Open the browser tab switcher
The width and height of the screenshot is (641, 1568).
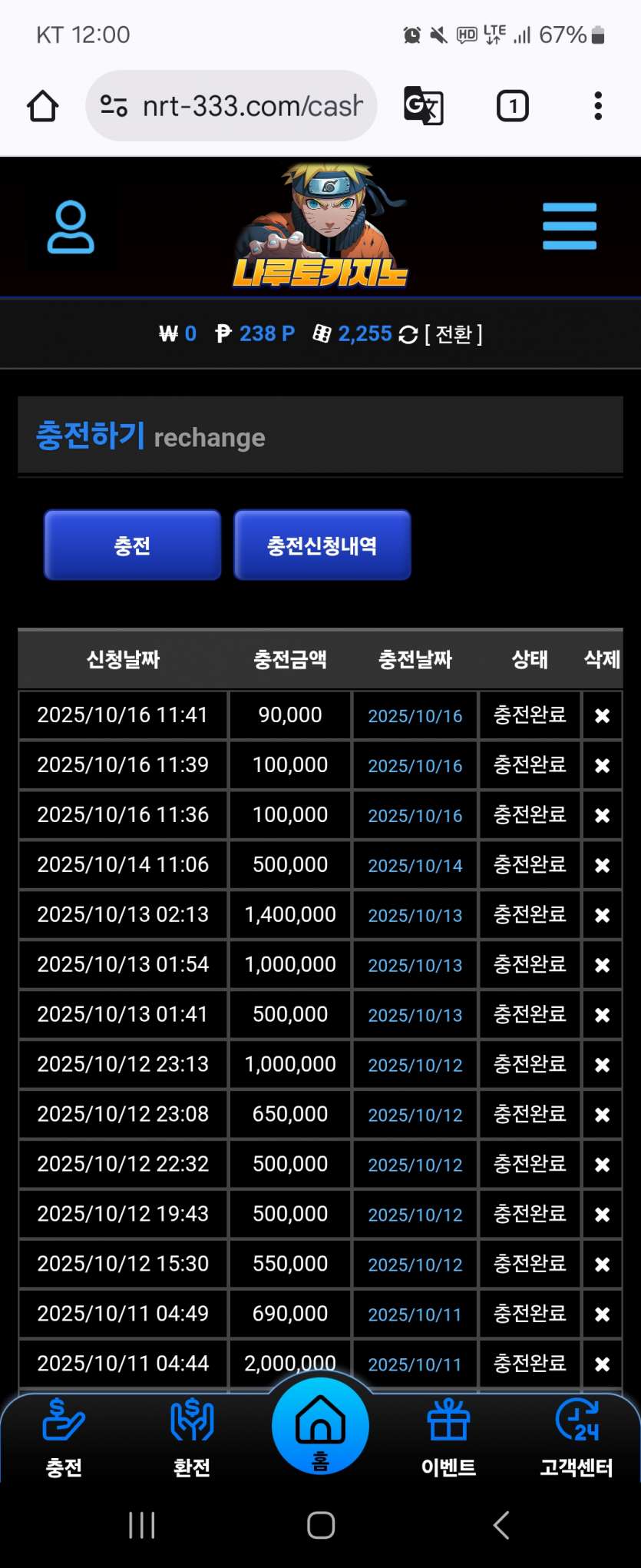pos(512,106)
